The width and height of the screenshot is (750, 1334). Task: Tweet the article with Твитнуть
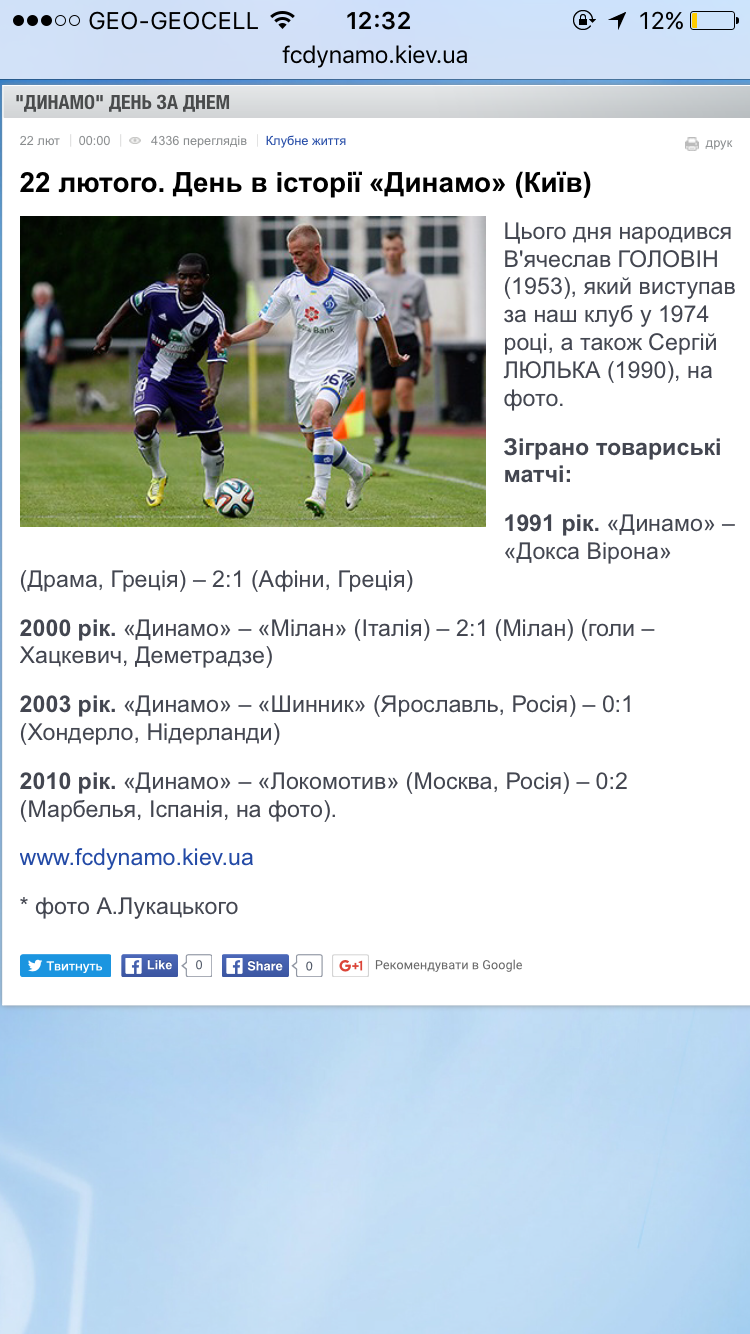pos(65,966)
